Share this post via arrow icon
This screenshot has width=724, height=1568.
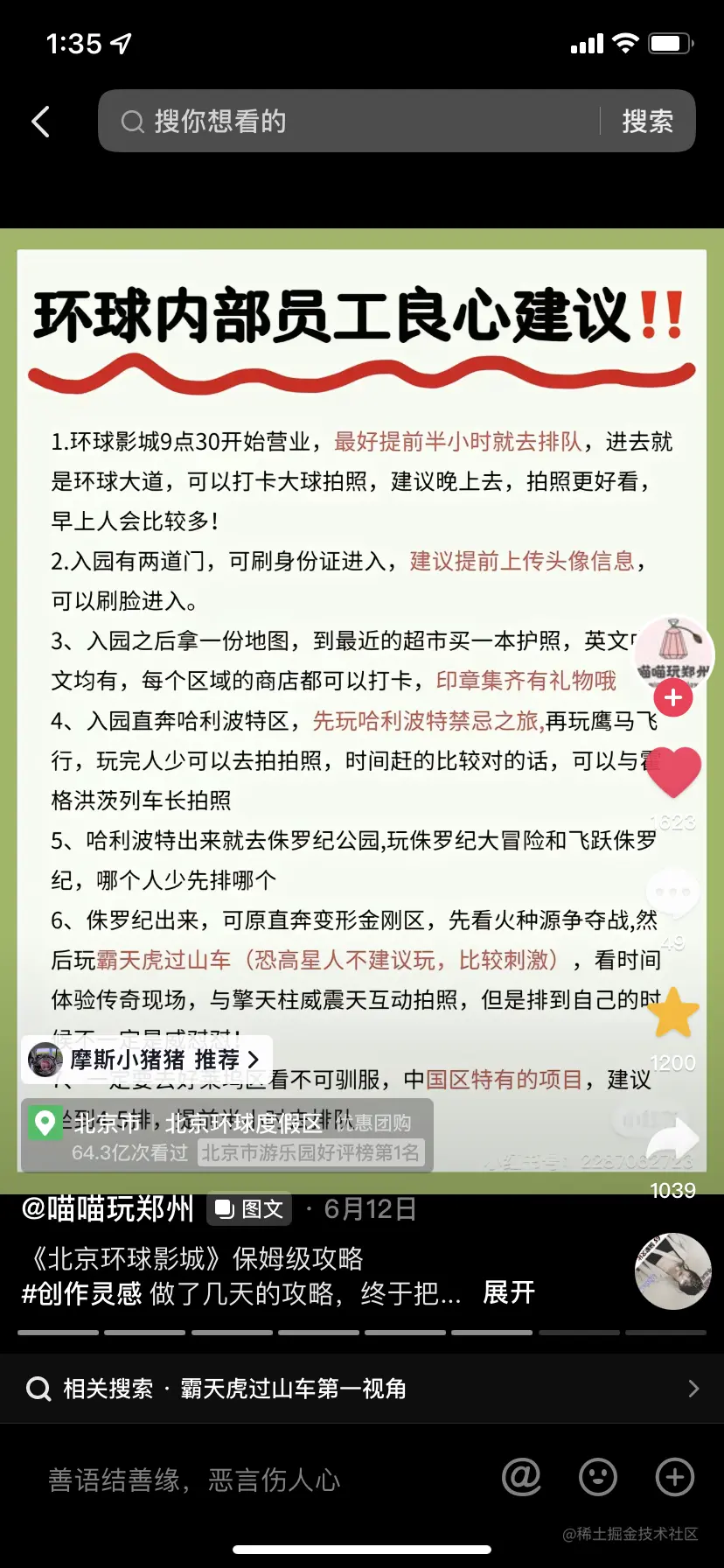tap(672, 1139)
